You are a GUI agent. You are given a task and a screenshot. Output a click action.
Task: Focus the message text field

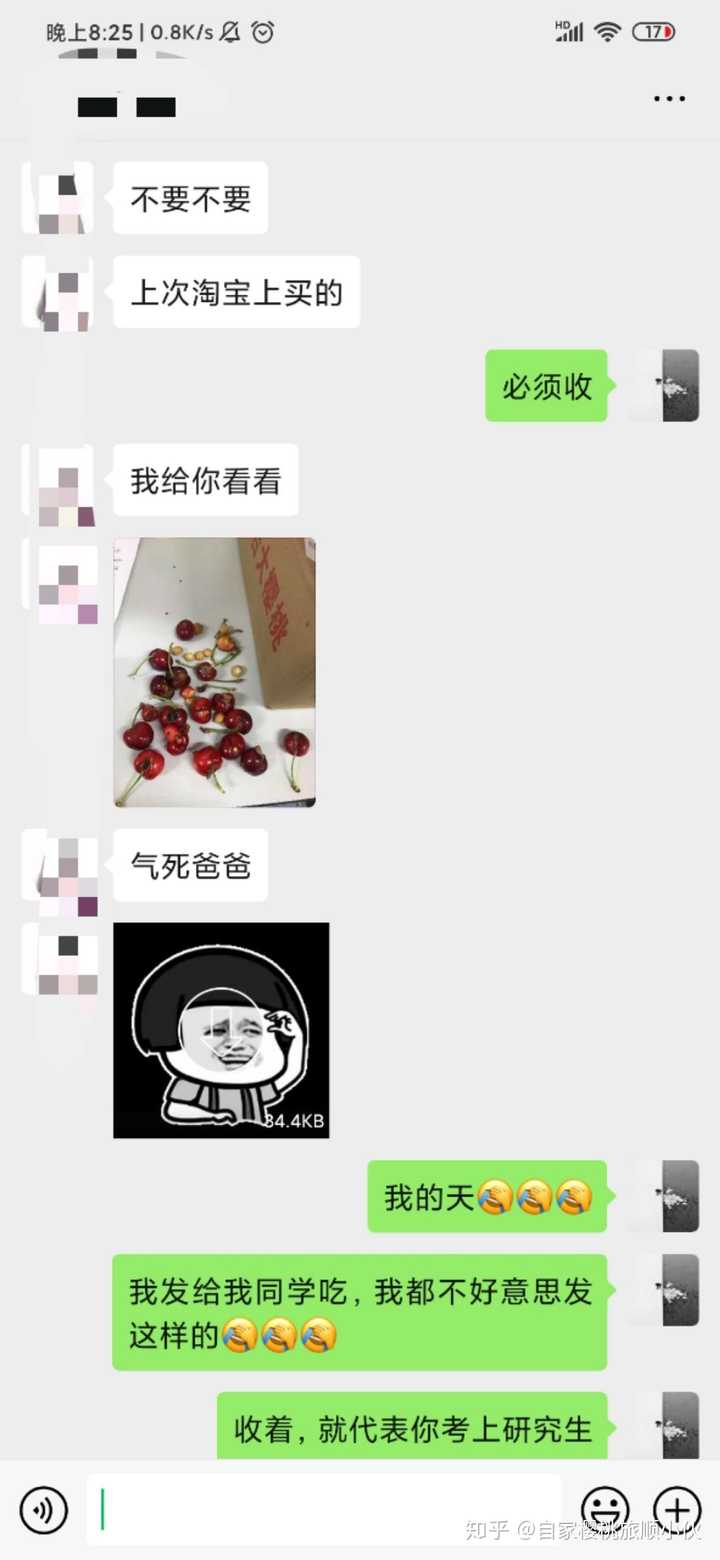[325, 1509]
